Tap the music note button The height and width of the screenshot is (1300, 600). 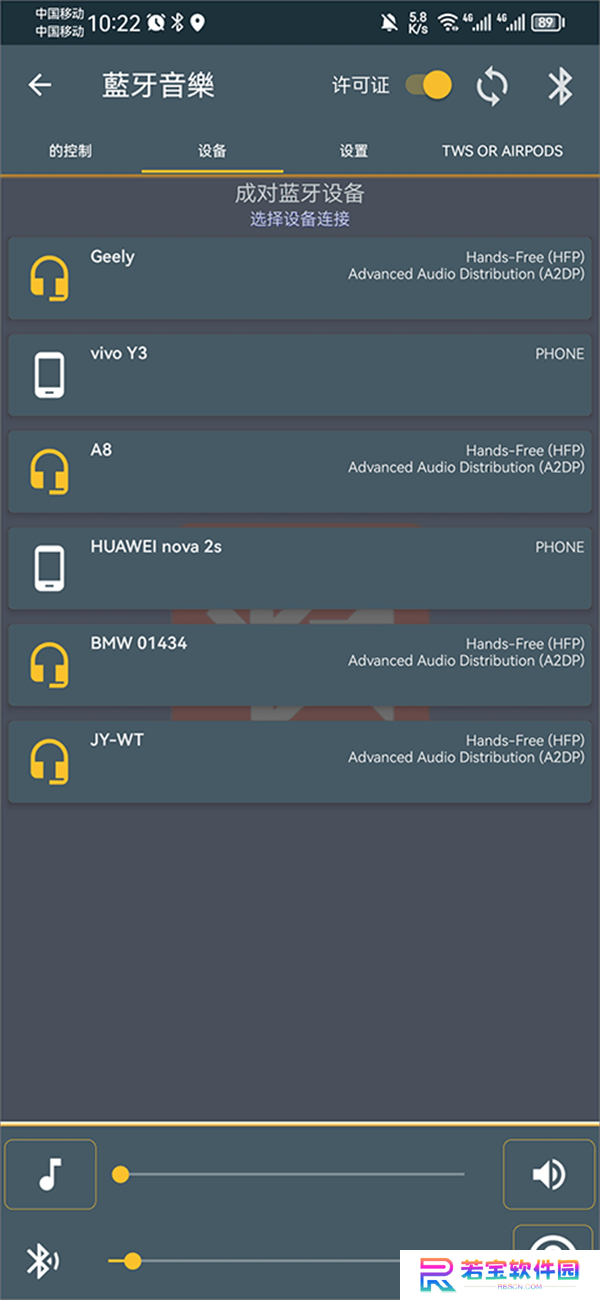coord(50,1174)
